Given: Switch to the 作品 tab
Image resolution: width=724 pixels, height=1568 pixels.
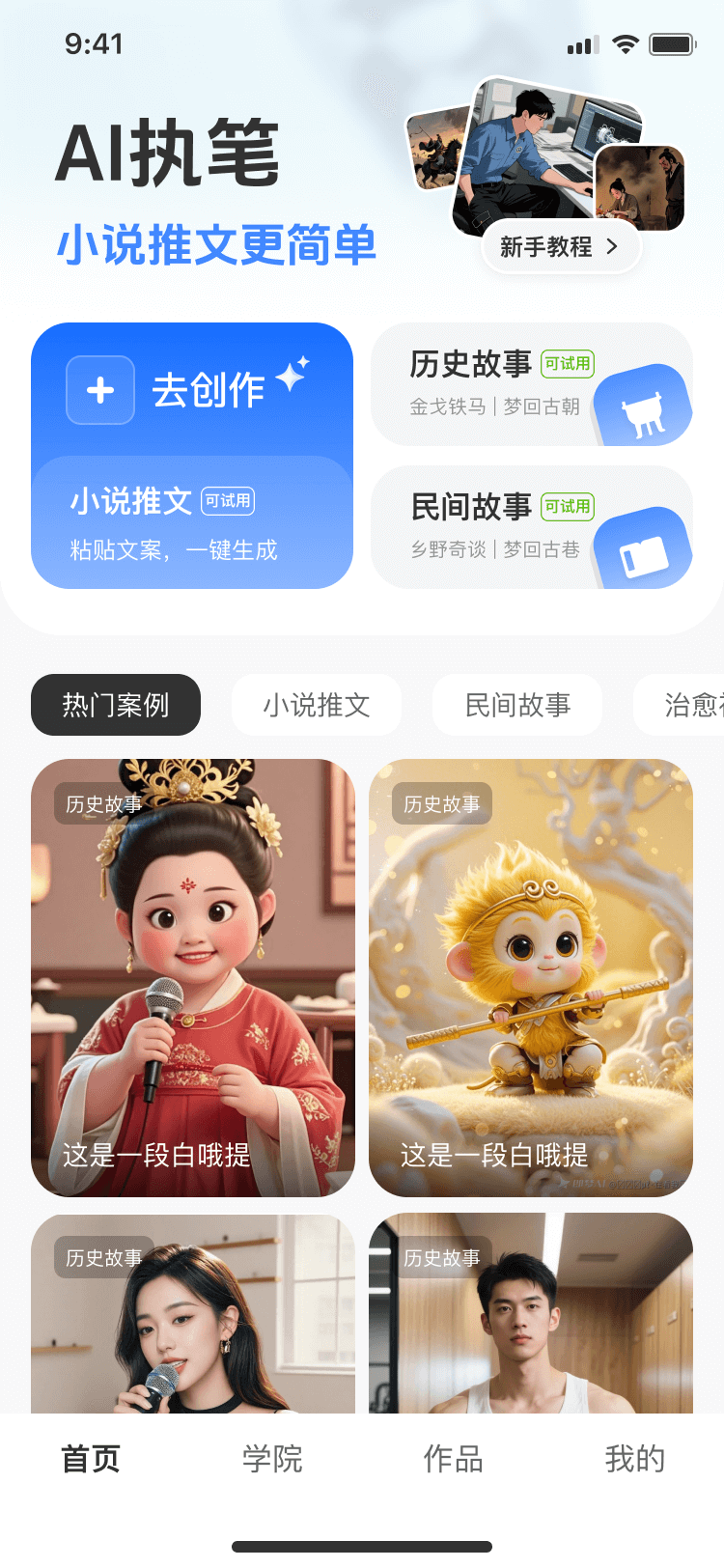Looking at the screenshot, I should pos(453,1458).
